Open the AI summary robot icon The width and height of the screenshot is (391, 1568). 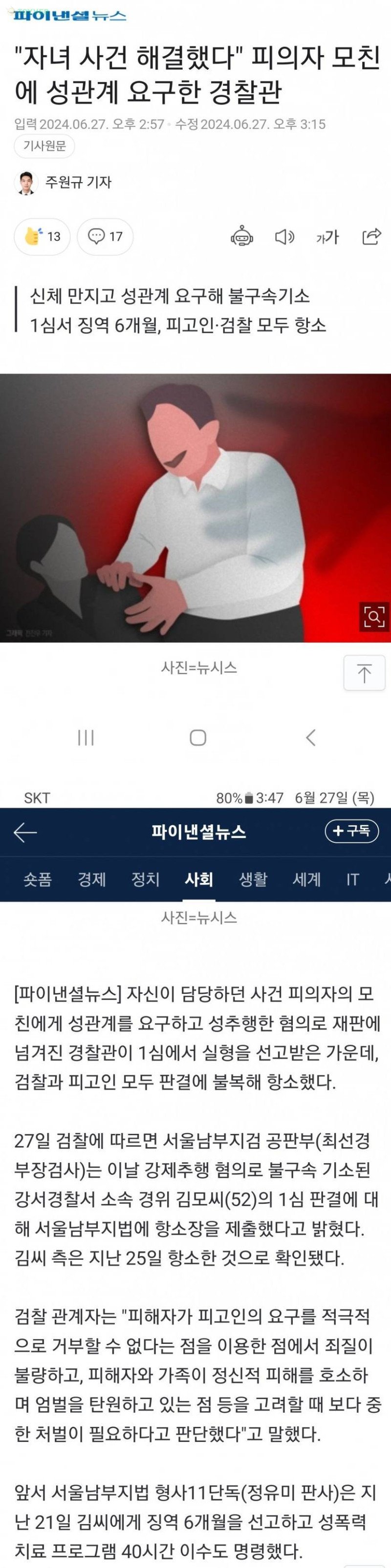[x=242, y=237]
